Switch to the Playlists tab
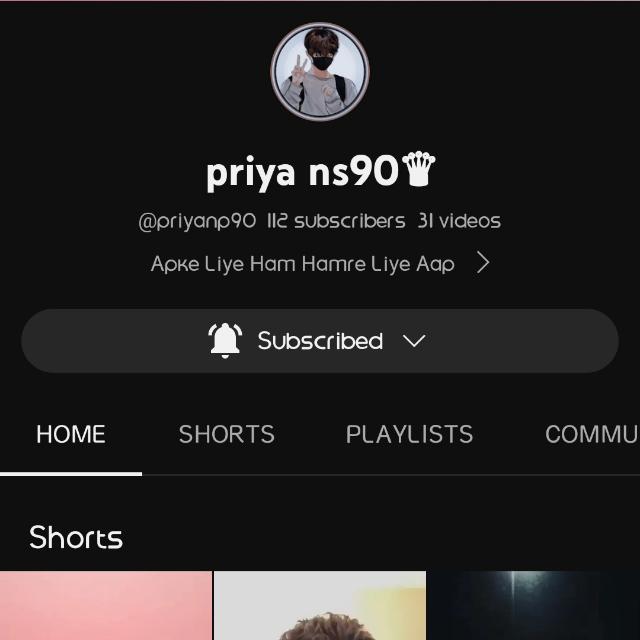Image resolution: width=640 pixels, height=640 pixels. [409, 434]
